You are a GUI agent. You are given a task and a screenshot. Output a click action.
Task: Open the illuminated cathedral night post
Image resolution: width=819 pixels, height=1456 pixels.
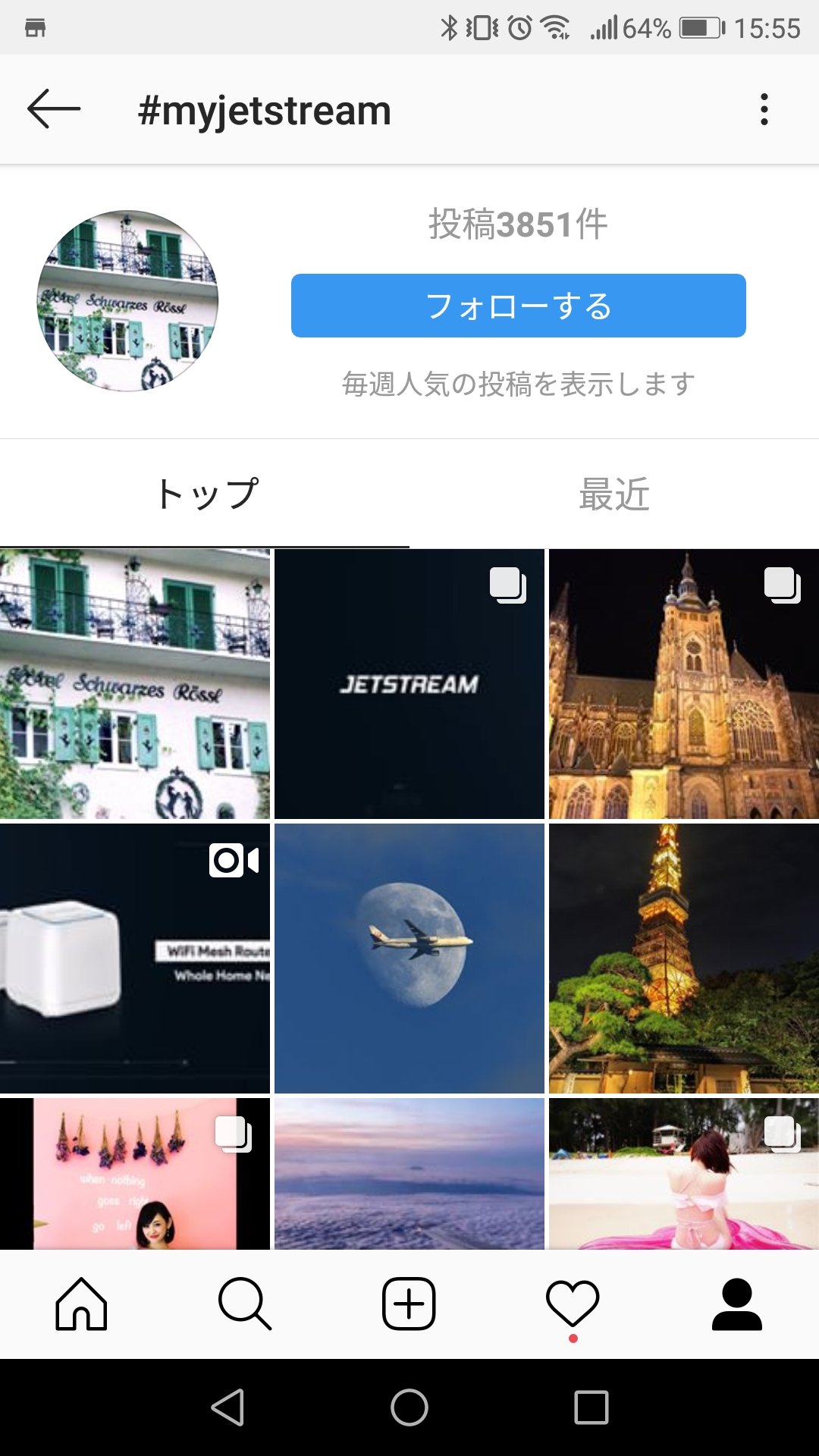(684, 684)
